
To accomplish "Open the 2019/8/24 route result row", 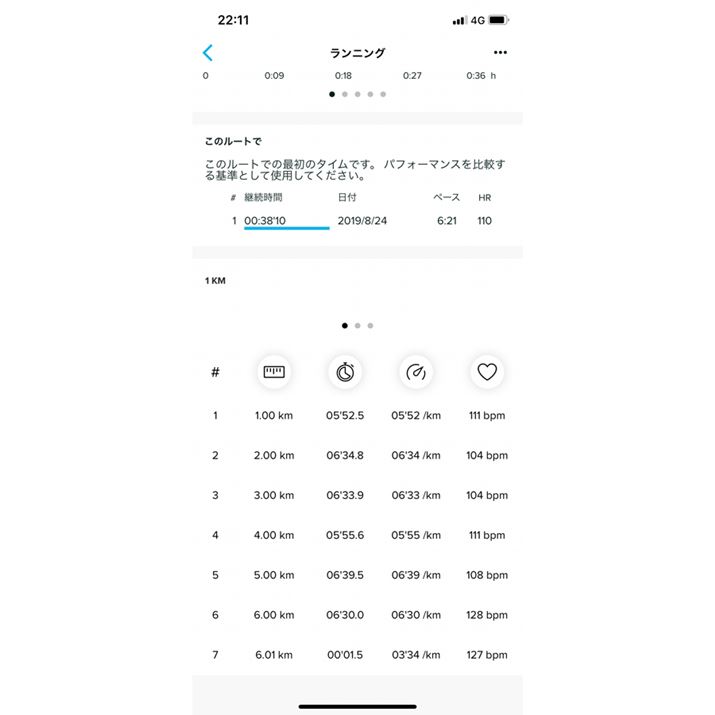I will [x=360, y=220].
